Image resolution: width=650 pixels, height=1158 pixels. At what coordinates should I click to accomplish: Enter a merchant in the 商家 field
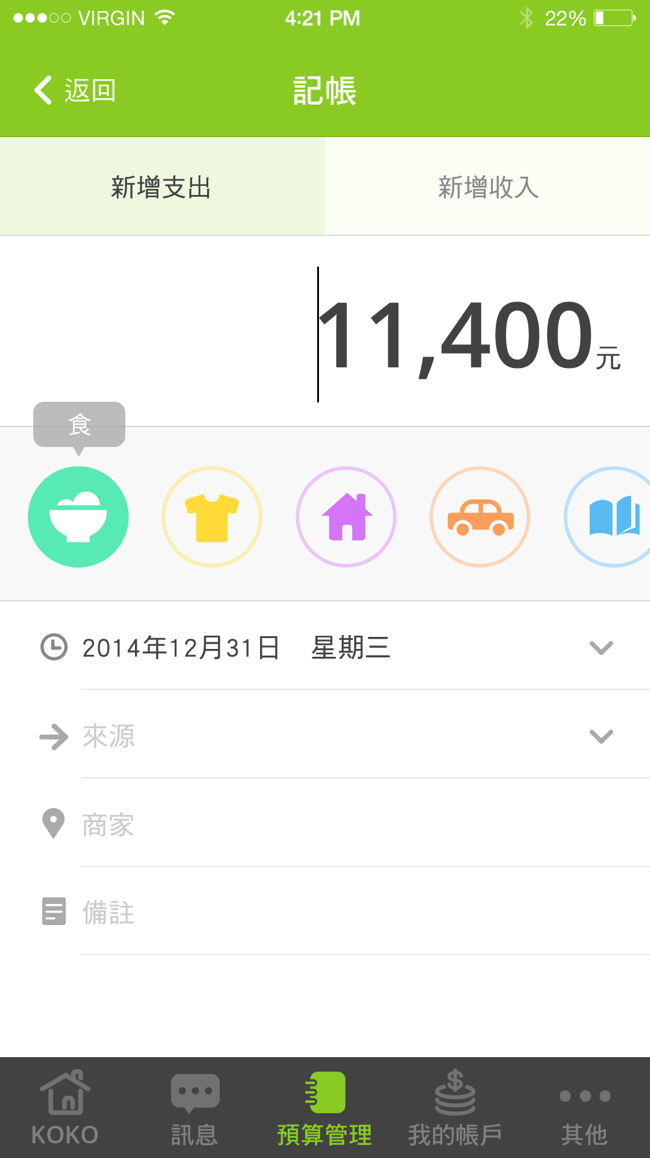coord(325,823)
